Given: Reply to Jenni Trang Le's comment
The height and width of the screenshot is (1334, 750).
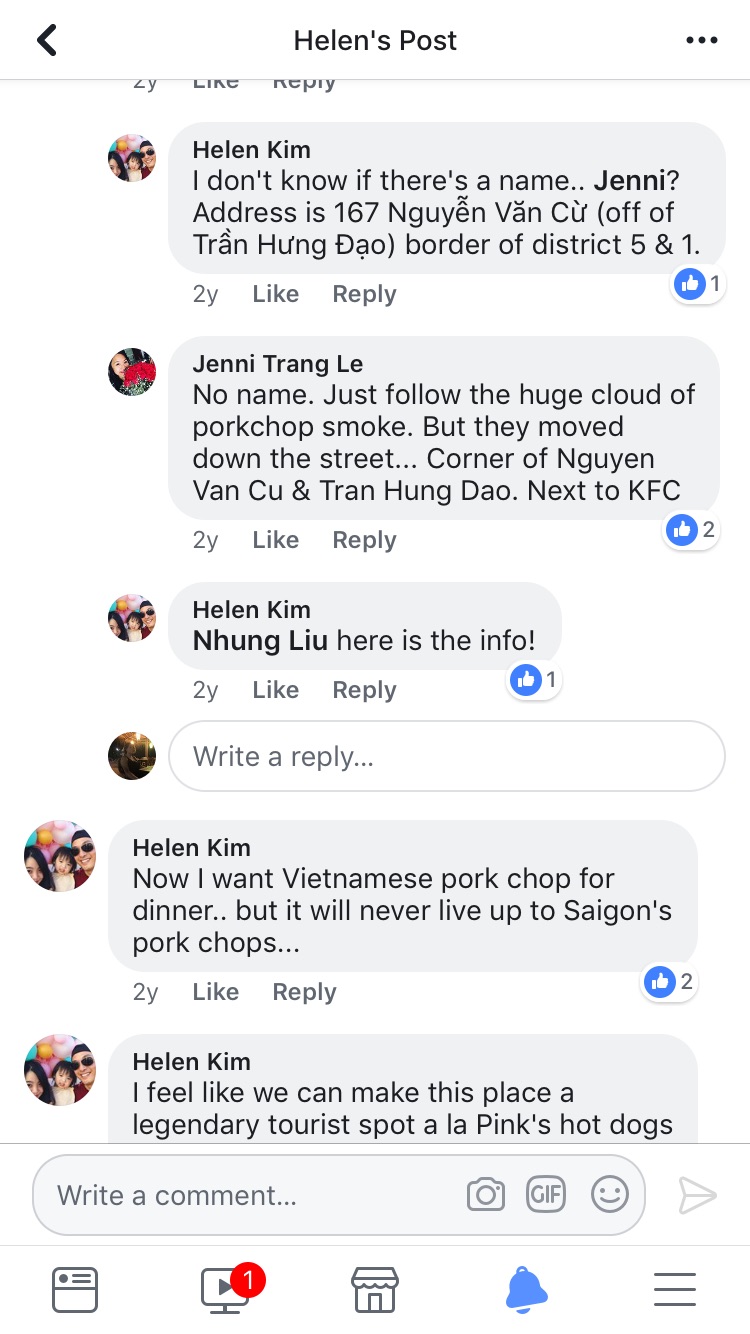Looking at the screenshot, I should [x=364, y=540].
